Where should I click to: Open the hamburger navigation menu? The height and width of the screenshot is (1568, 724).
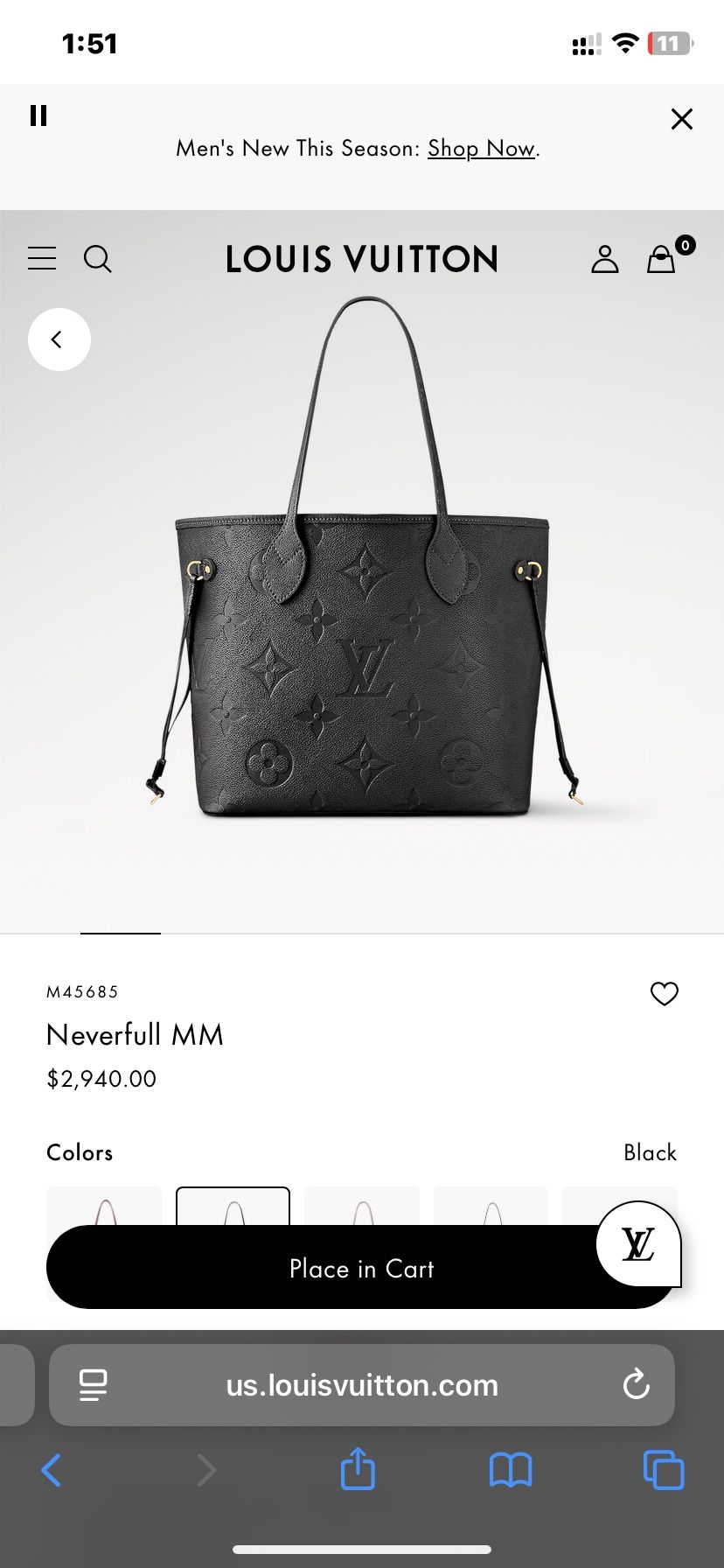[42, 259]
